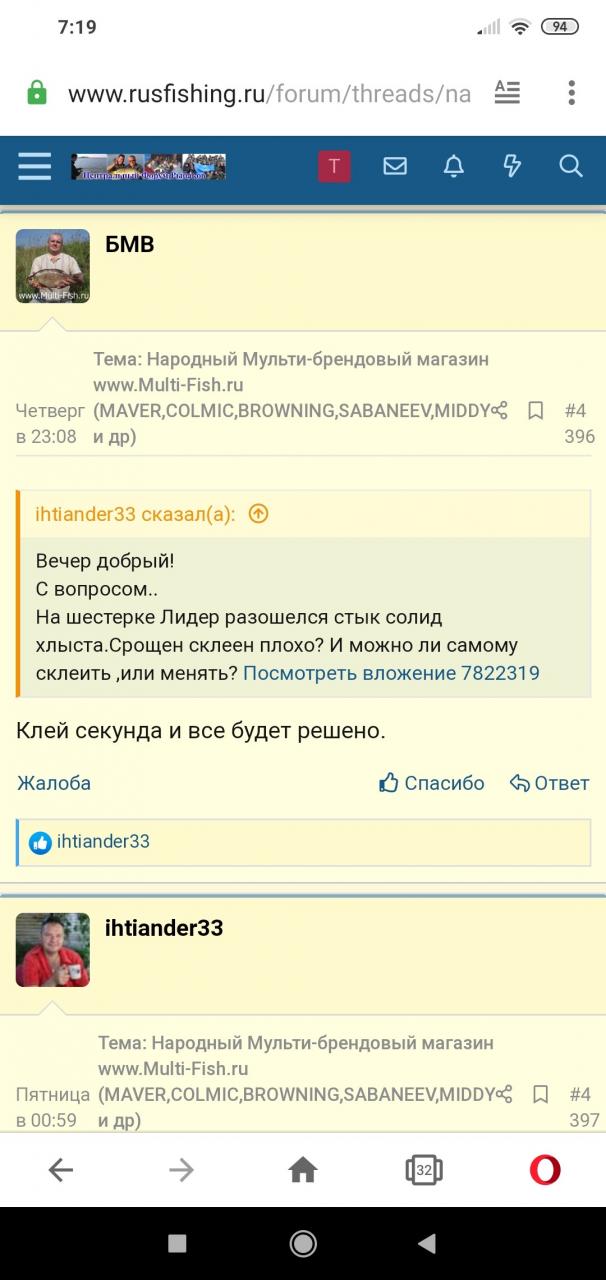Thank БМВ with Спасибо button
The width and height of the screenshot is (606, 1280).
click(432, 783)
